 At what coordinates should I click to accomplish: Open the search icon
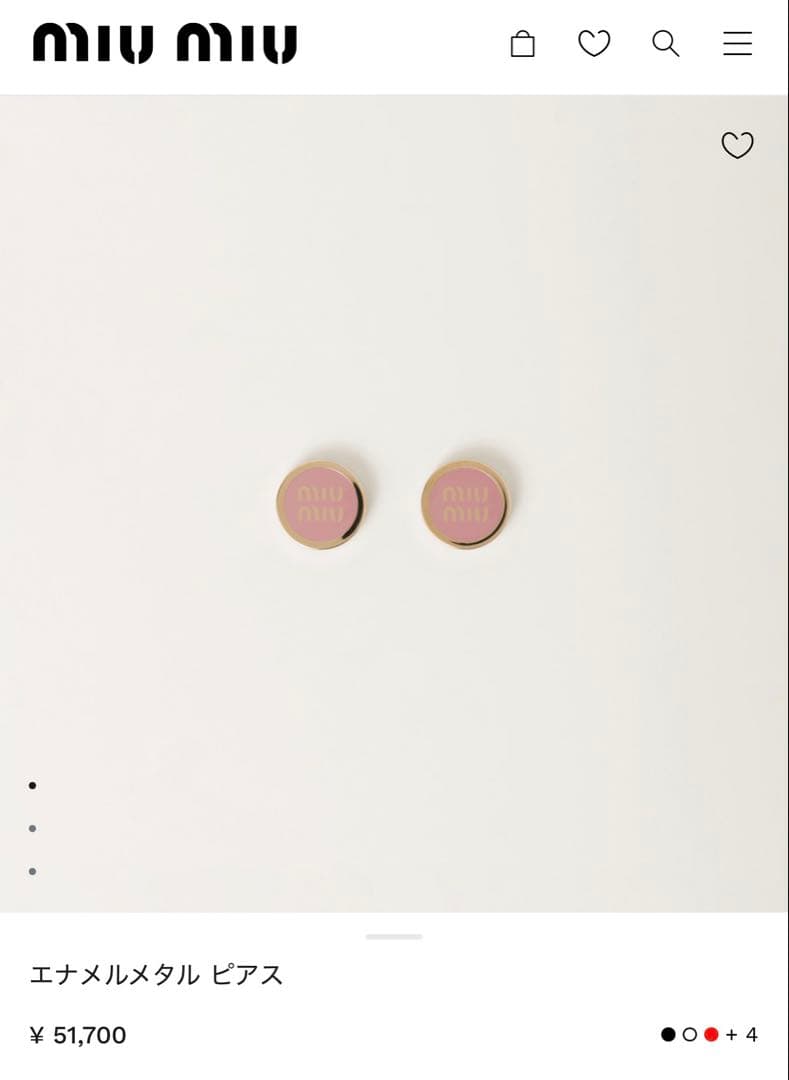pos(665,44)
